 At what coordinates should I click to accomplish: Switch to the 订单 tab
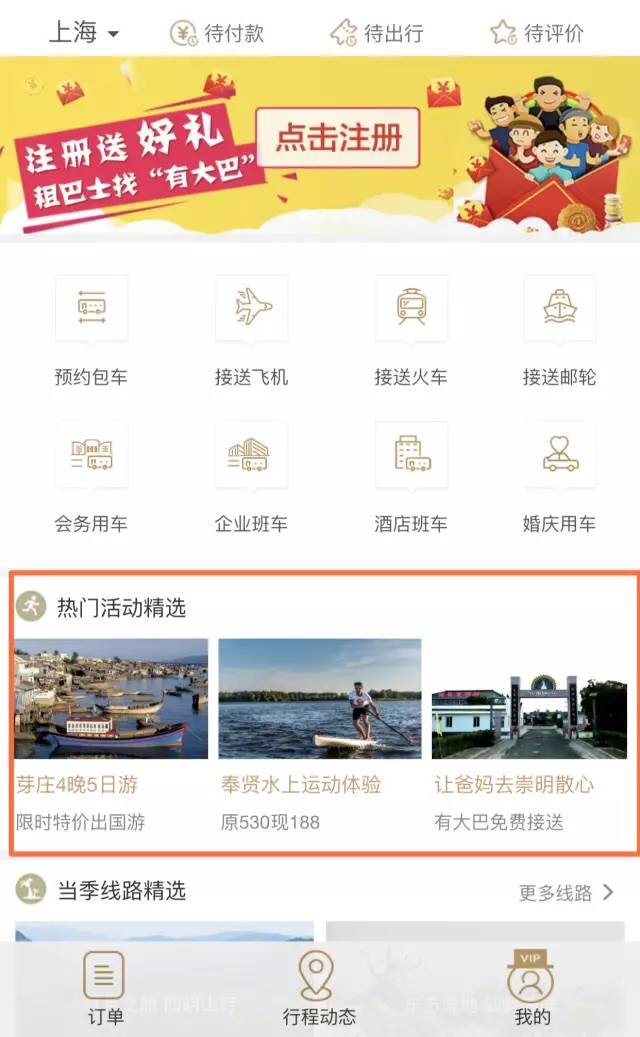[104, 989]
